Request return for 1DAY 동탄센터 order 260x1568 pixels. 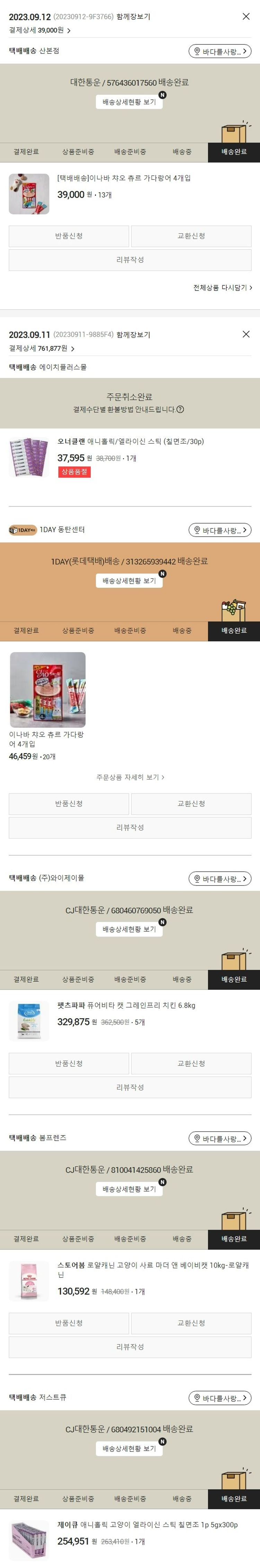point(69,804)
